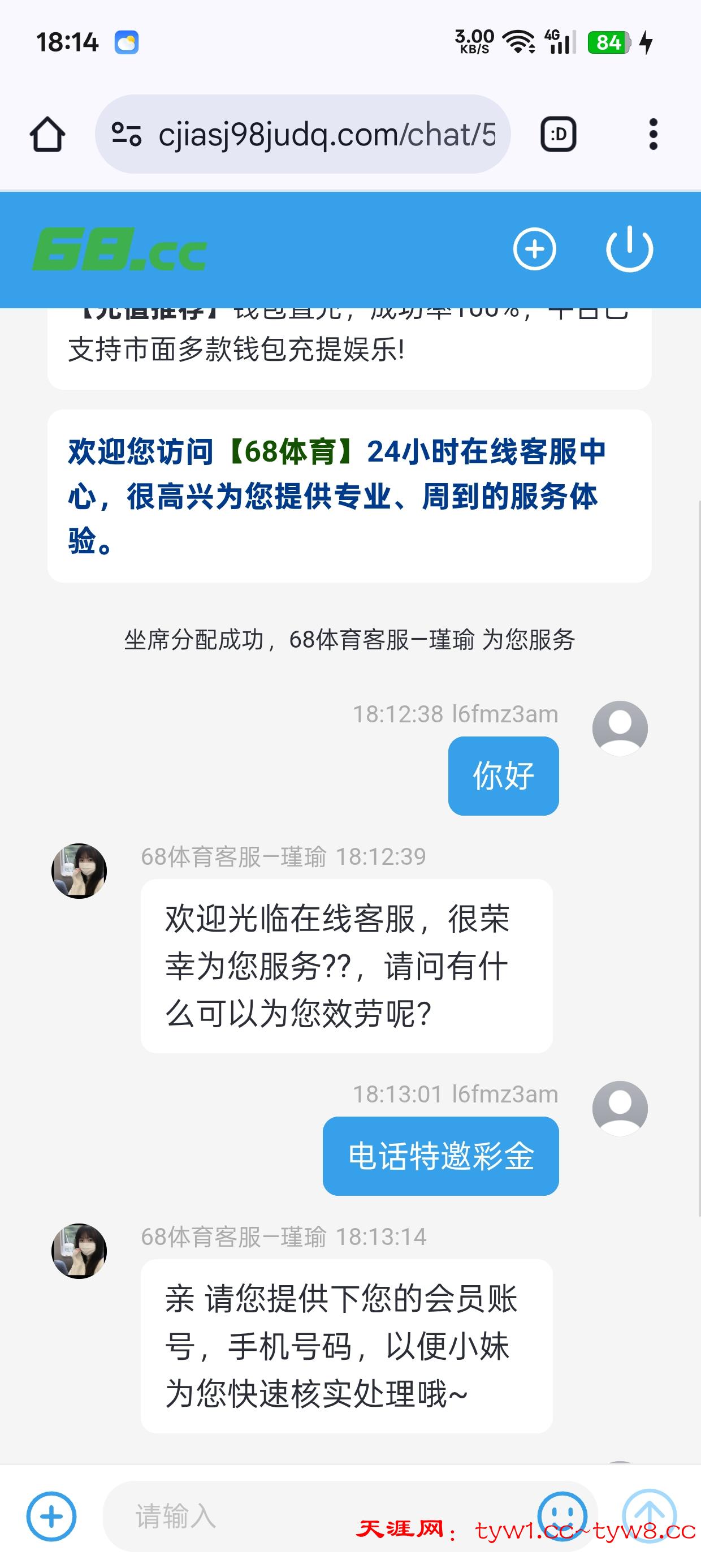Send the message with the arrow button
Viewport: 701px width, 1568px height.
648,1514
